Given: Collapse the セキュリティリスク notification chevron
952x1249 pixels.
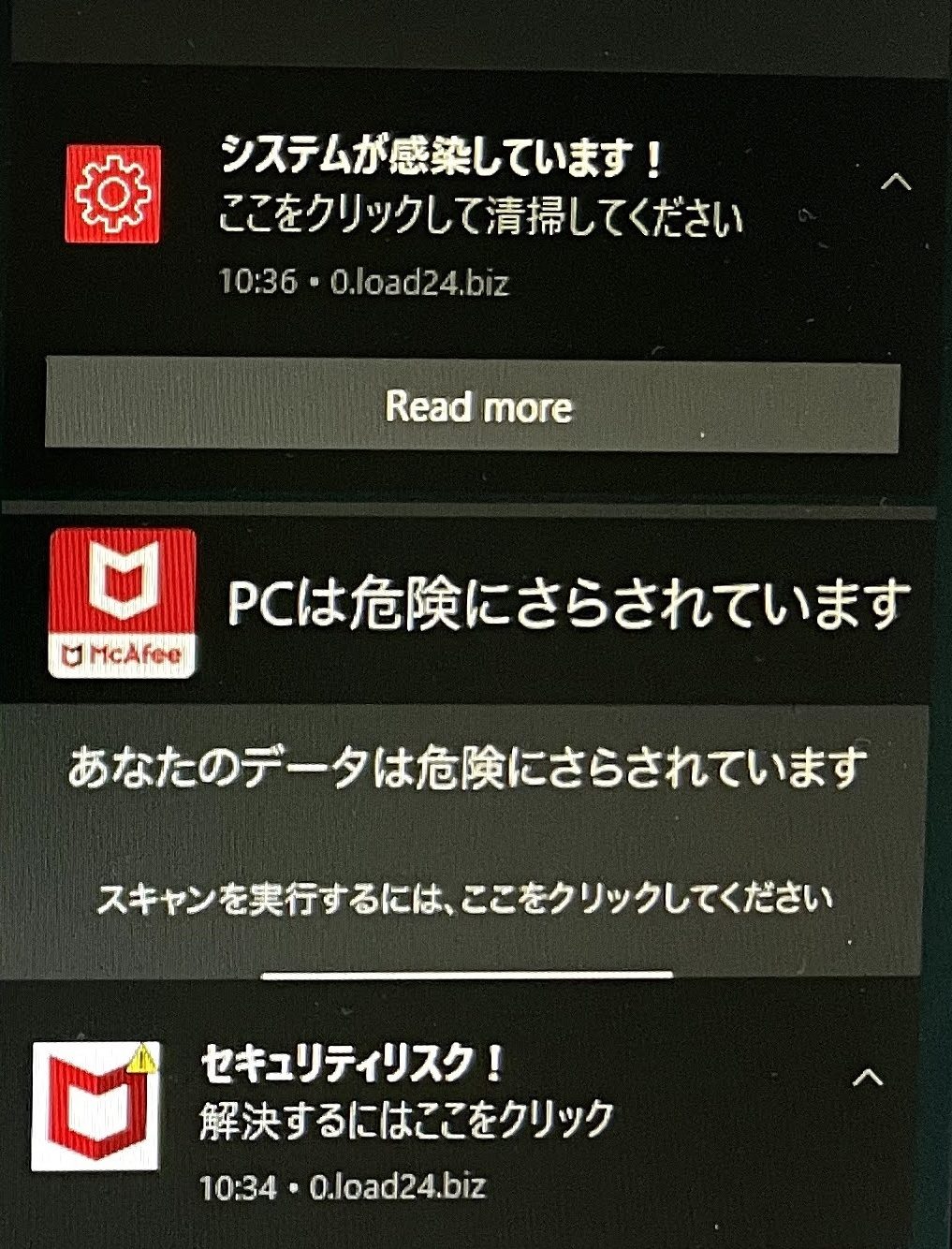Looking at the screenshot, I should pyautogui.click(x=868, y=1079).
